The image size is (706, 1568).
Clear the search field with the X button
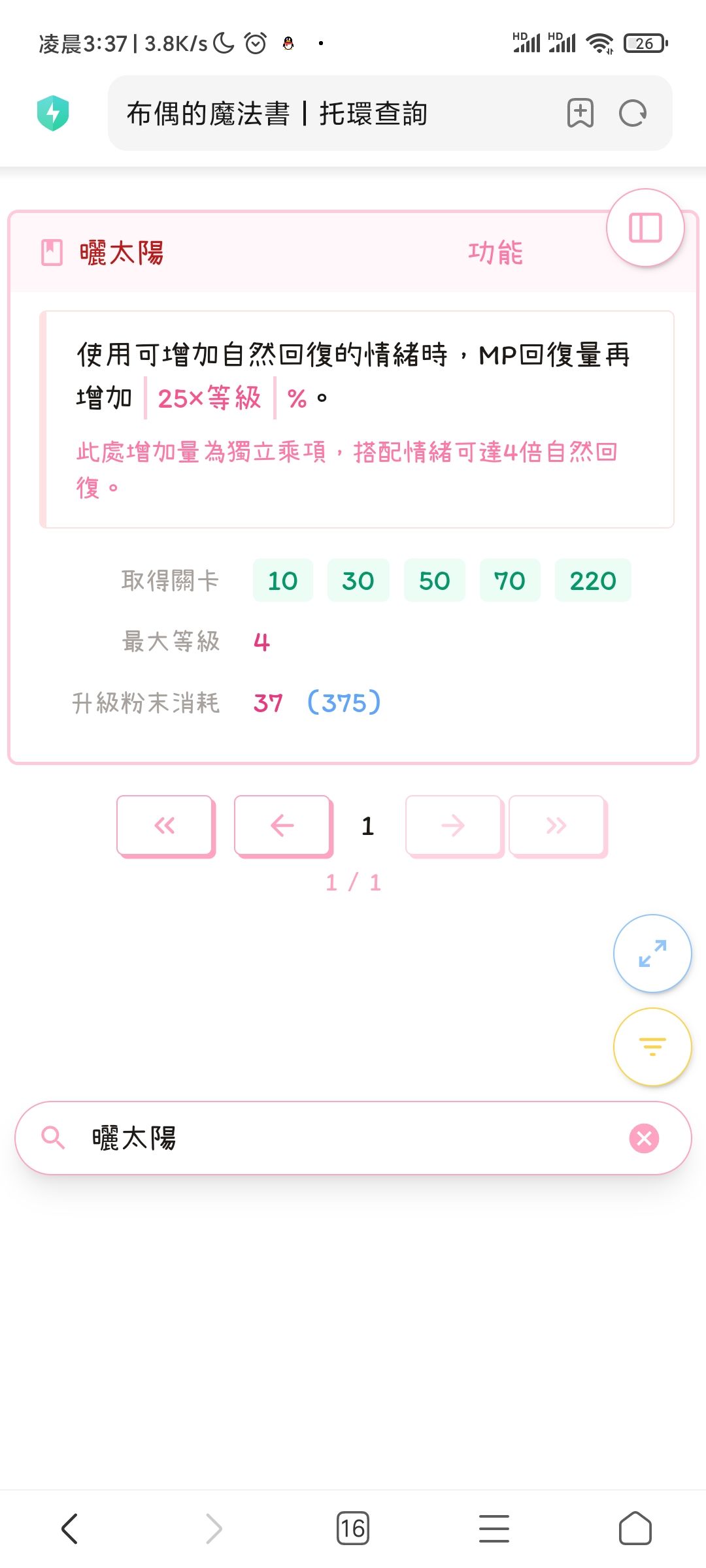point(645,1137)
